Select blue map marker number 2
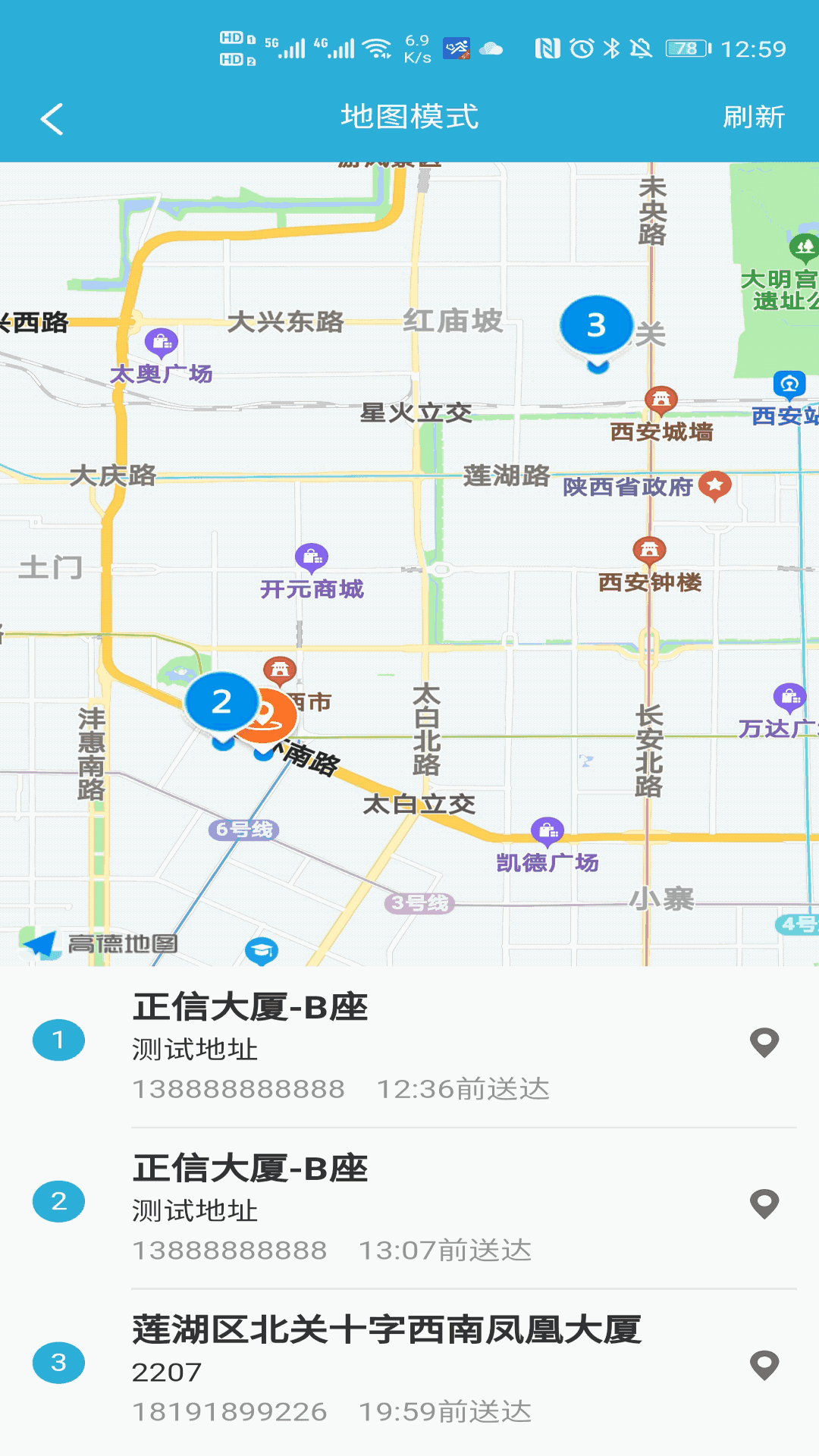The image size is (819, 1456). click(x=221, y=702)
